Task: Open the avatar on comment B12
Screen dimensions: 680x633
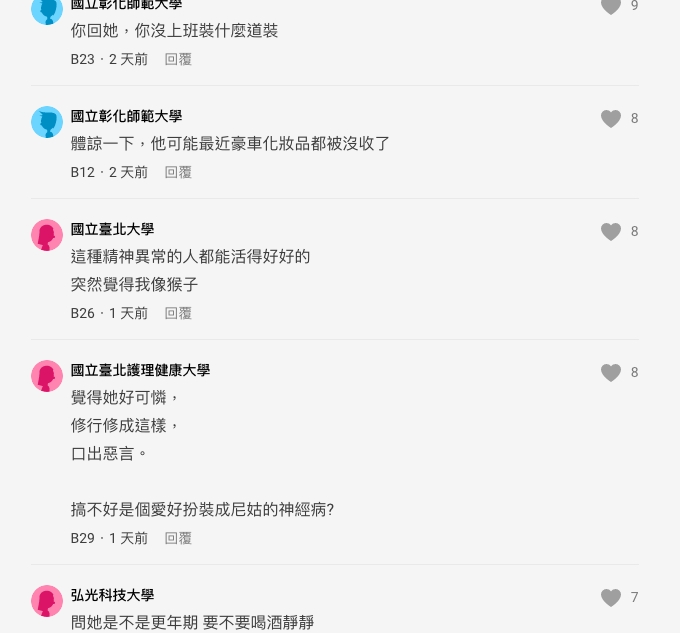Action: [x=47, y=122]
